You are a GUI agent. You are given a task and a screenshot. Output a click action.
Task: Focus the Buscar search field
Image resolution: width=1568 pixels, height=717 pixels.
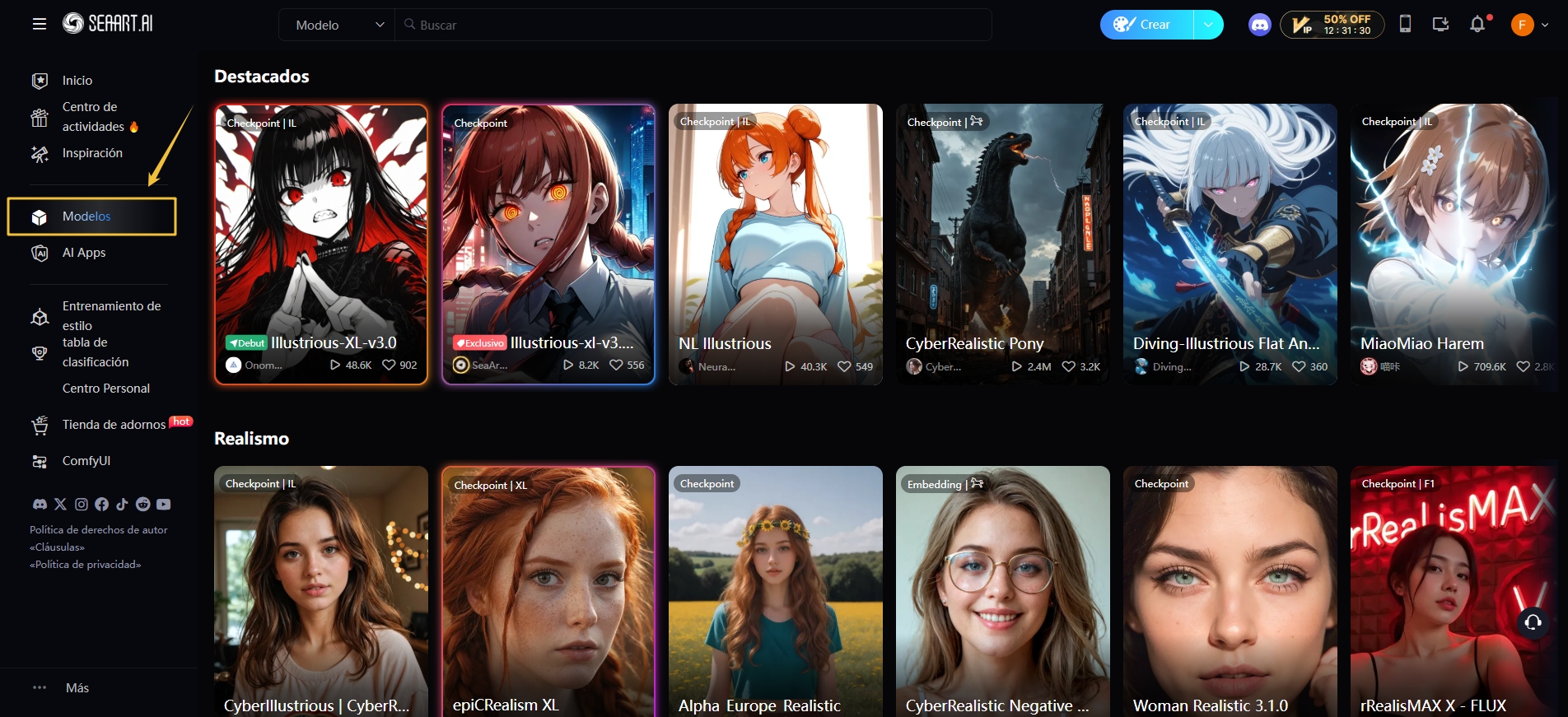click(692, 25)
